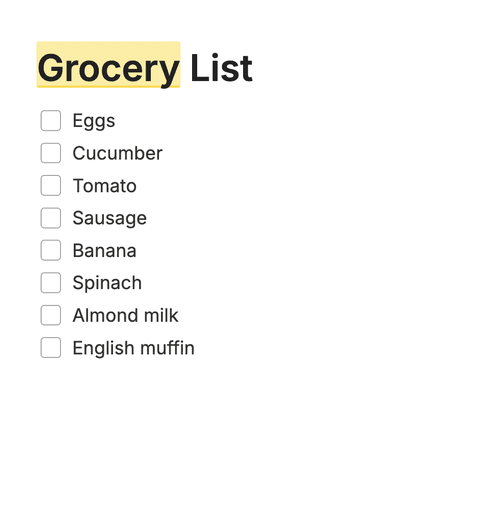Tick the English muffin checkbox

[51, 348]
